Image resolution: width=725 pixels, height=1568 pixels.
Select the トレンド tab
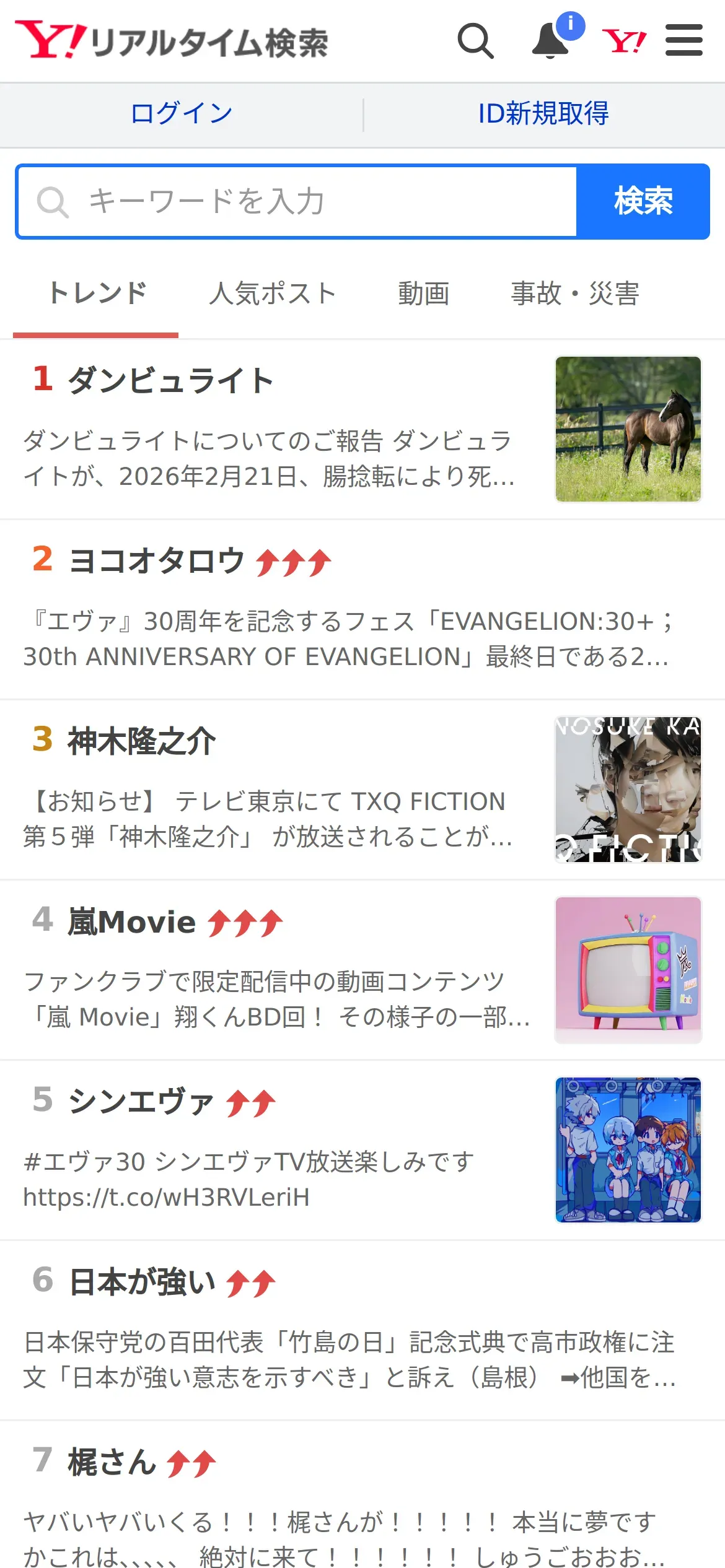coord(97,294)
